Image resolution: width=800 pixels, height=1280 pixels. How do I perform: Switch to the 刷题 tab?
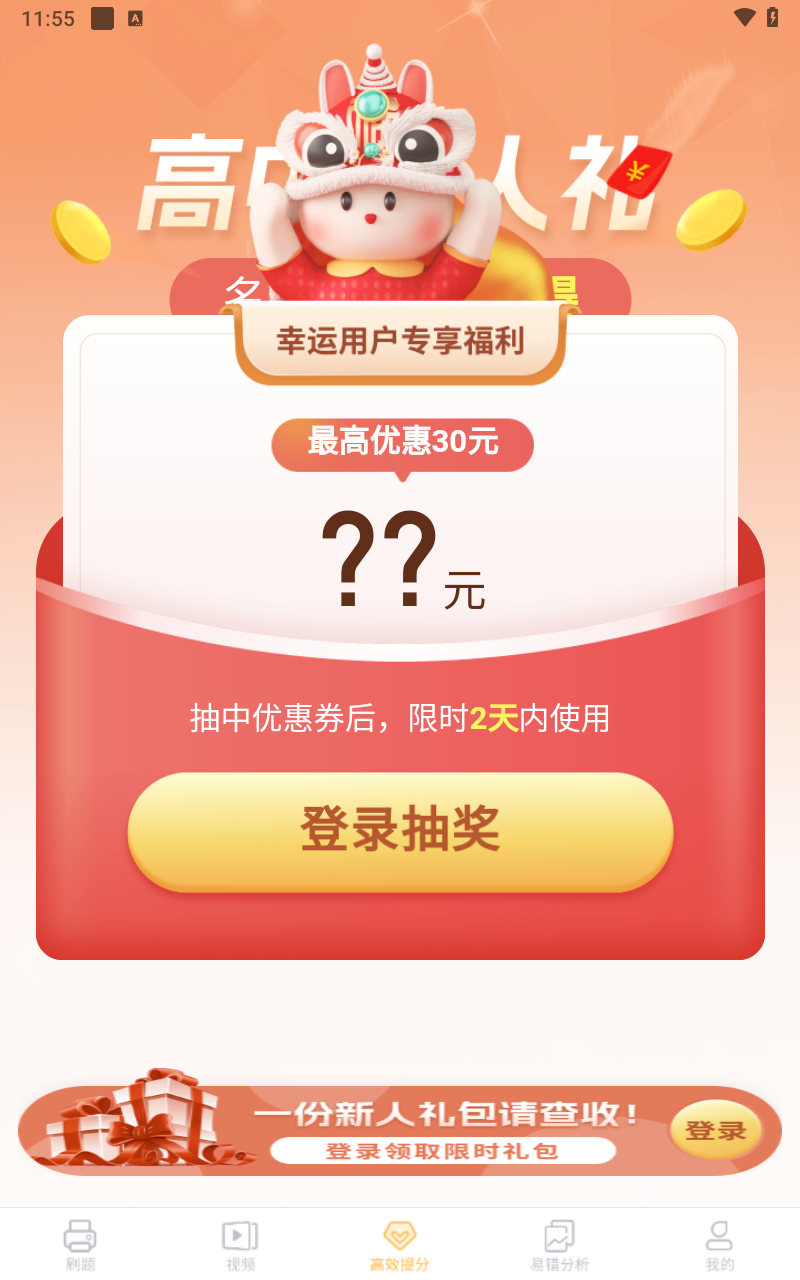[x=80, y=1244]
